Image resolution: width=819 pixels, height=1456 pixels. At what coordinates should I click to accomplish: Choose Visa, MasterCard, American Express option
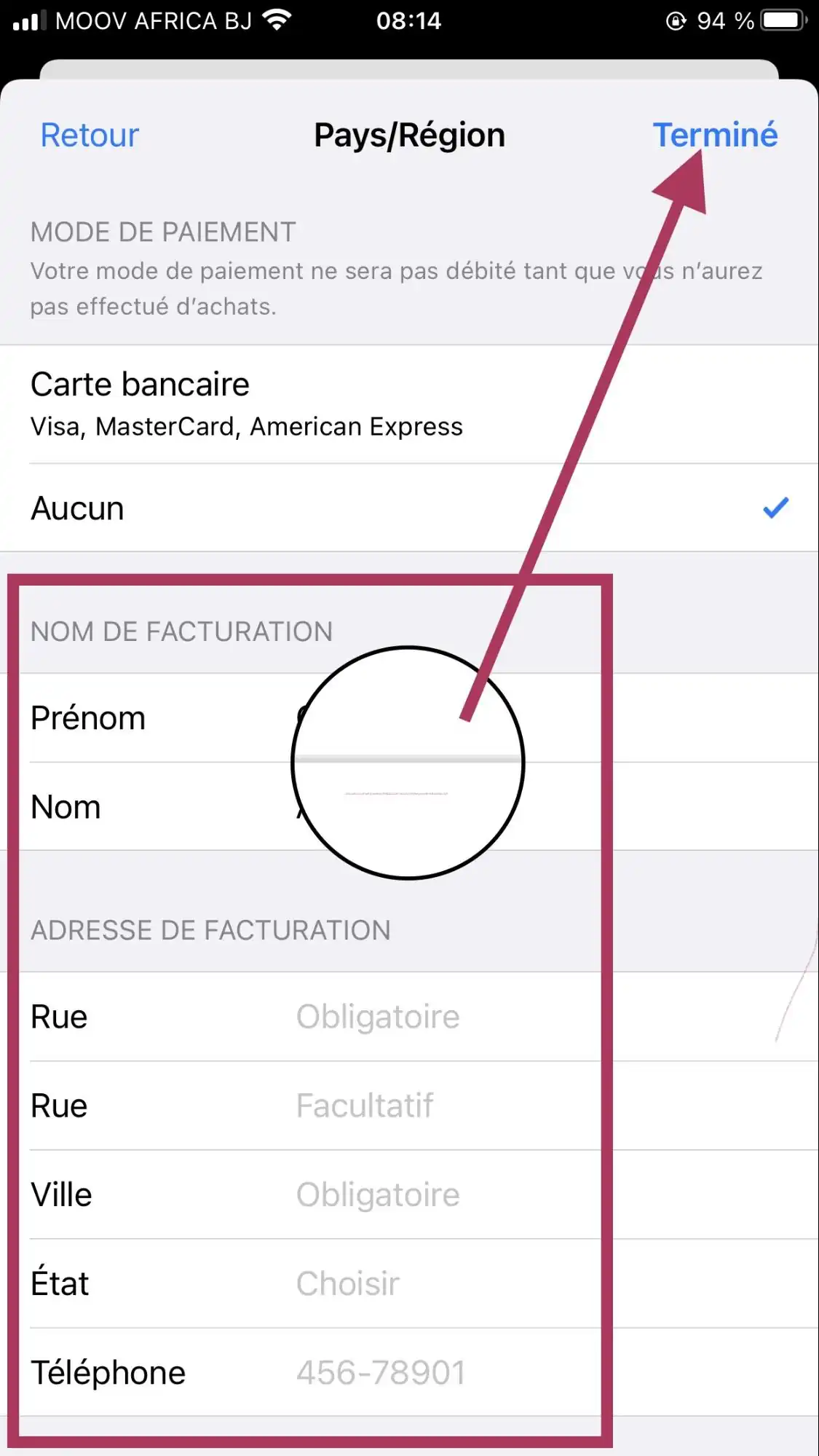pos(245,427)
